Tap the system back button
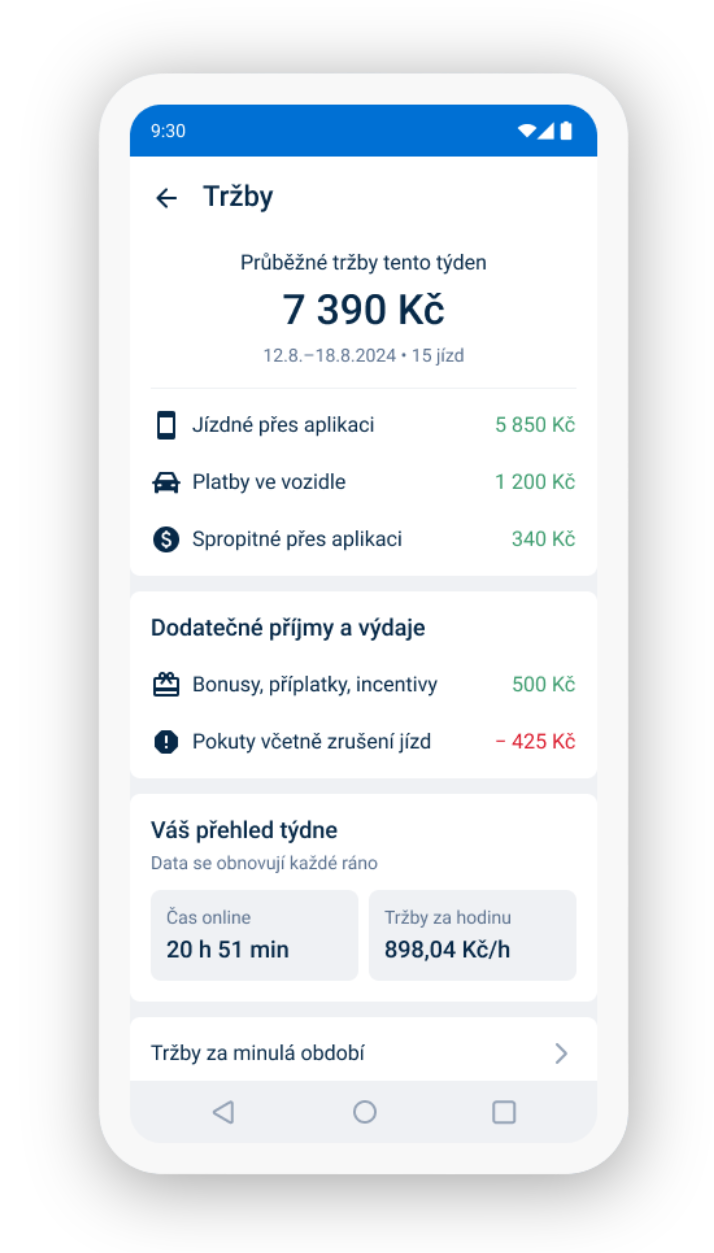The image size is (714, 1253). click(223, 1112)
